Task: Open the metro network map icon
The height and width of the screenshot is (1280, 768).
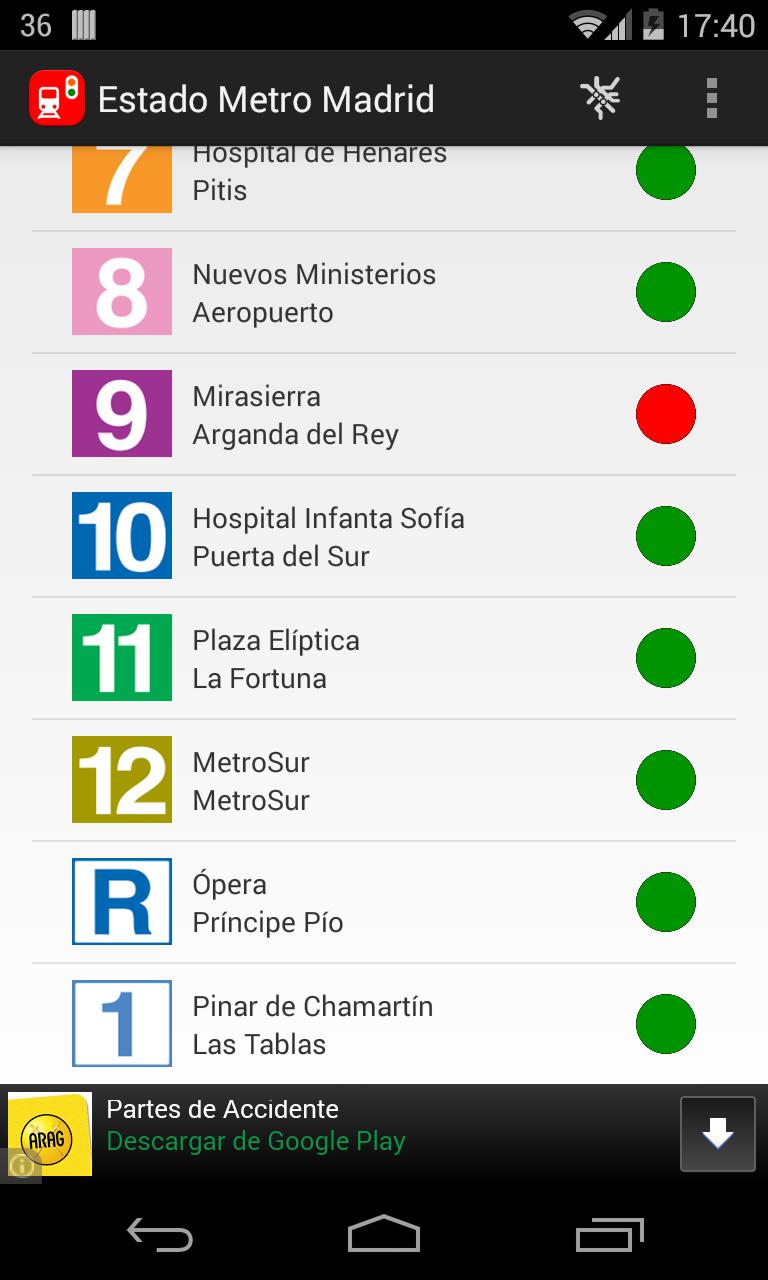Action: pos(600,98)
